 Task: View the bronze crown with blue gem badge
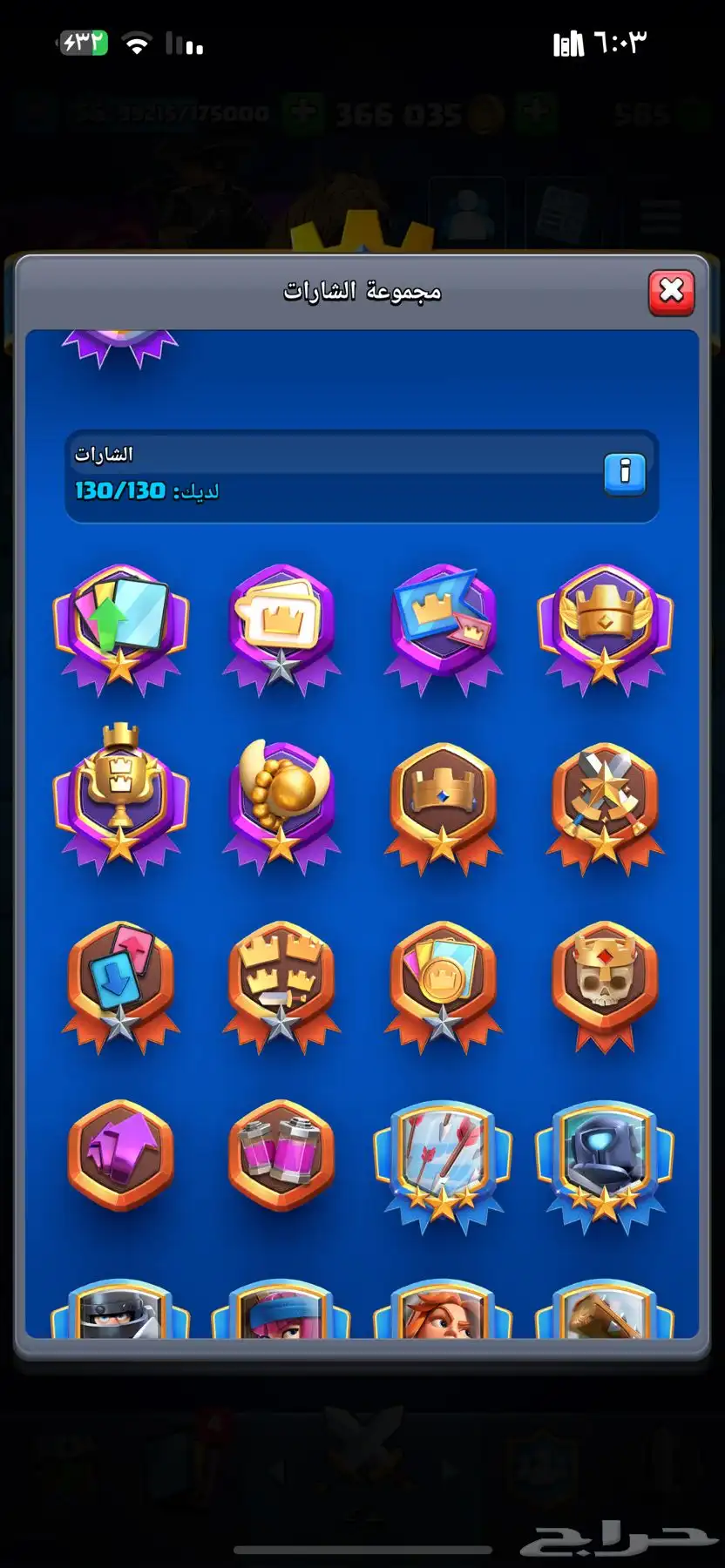tap(444, 801)
